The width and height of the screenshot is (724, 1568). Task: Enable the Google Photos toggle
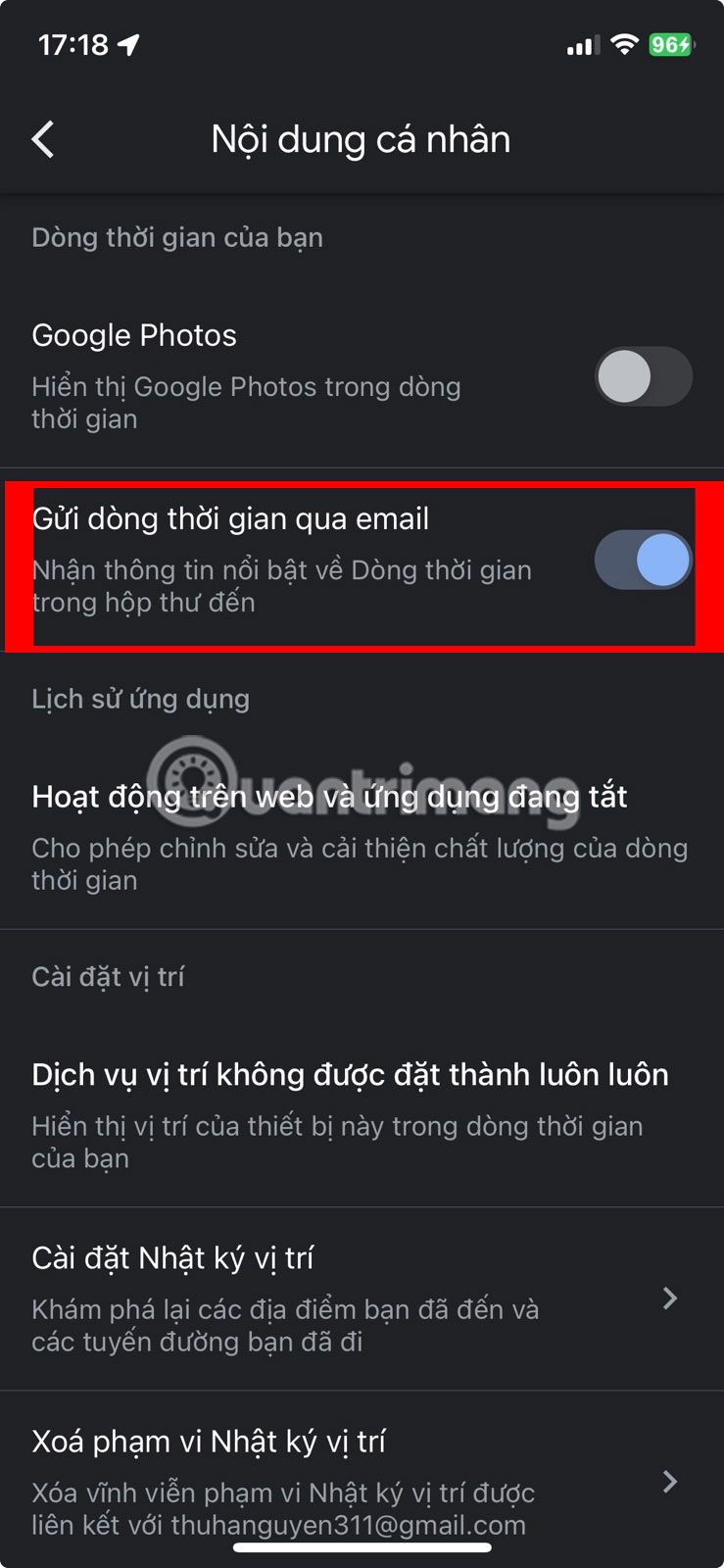tap(643, 376)
